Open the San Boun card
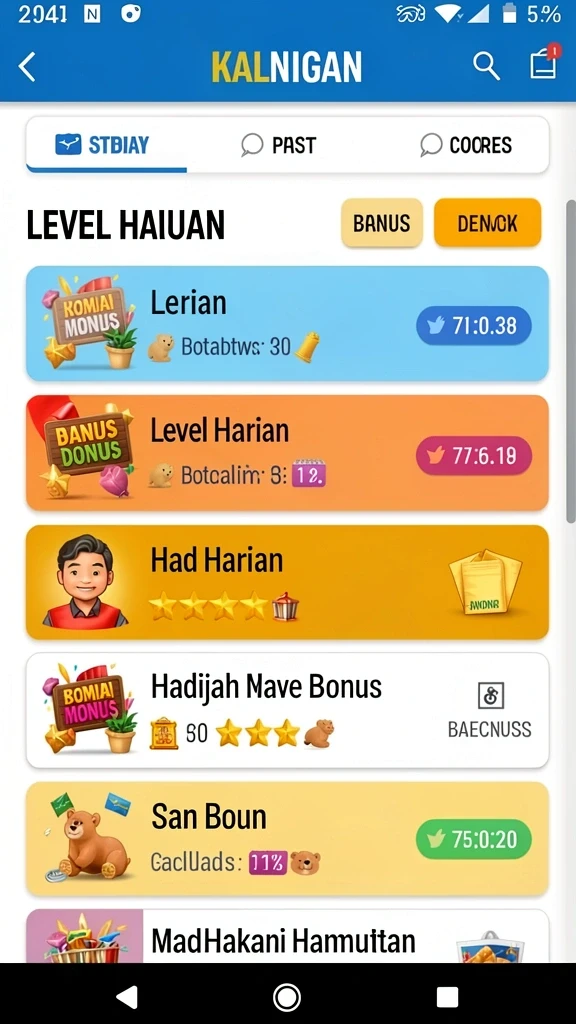 287,839
